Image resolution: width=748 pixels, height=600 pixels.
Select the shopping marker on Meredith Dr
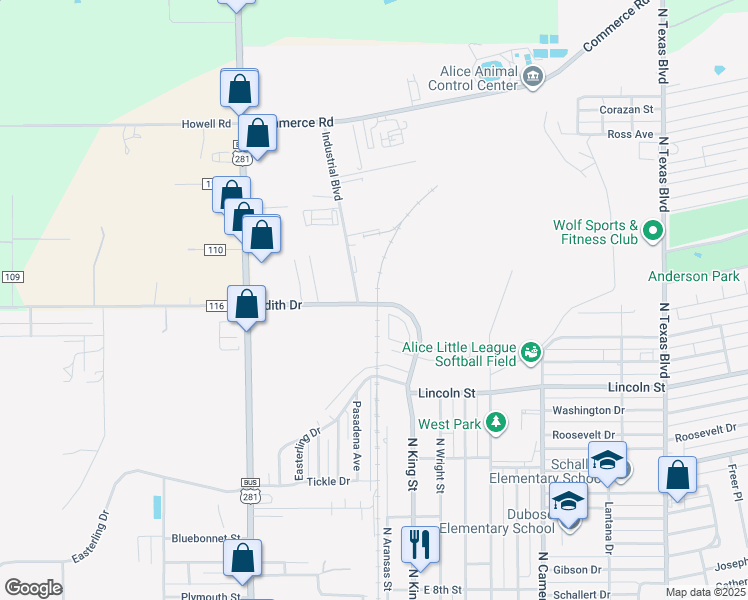247,303
